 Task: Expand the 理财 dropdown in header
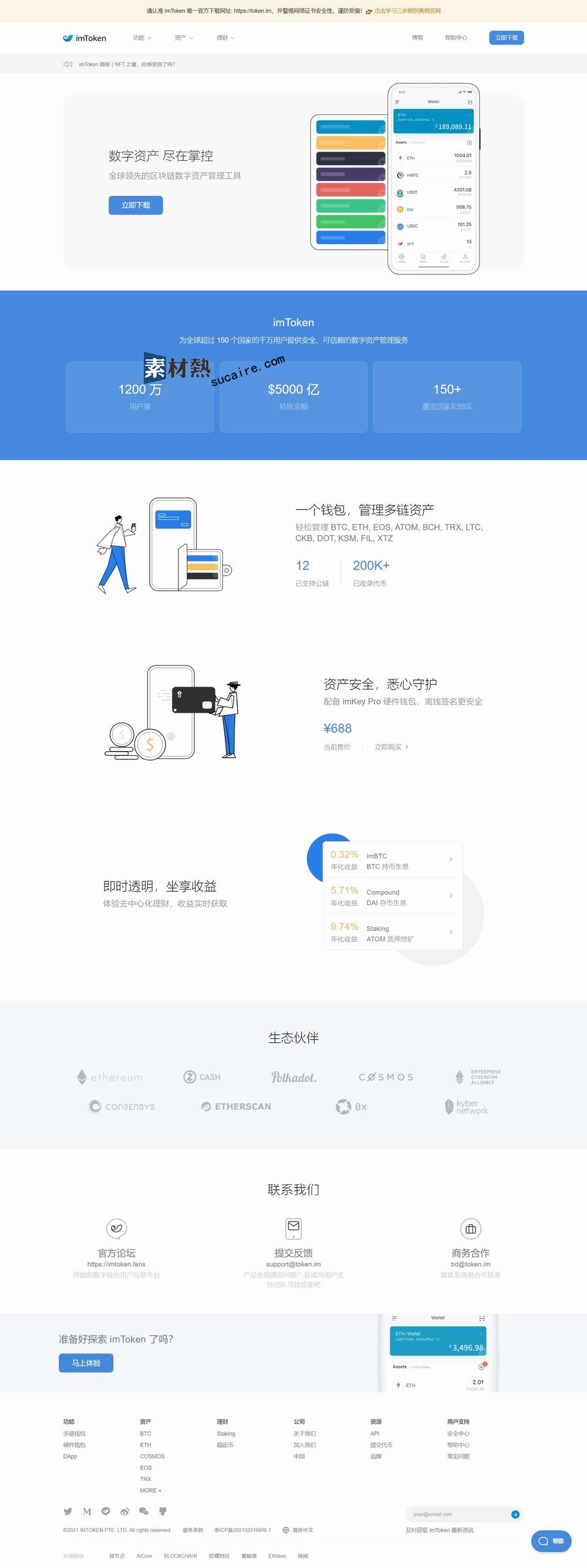tap(225, 38)
